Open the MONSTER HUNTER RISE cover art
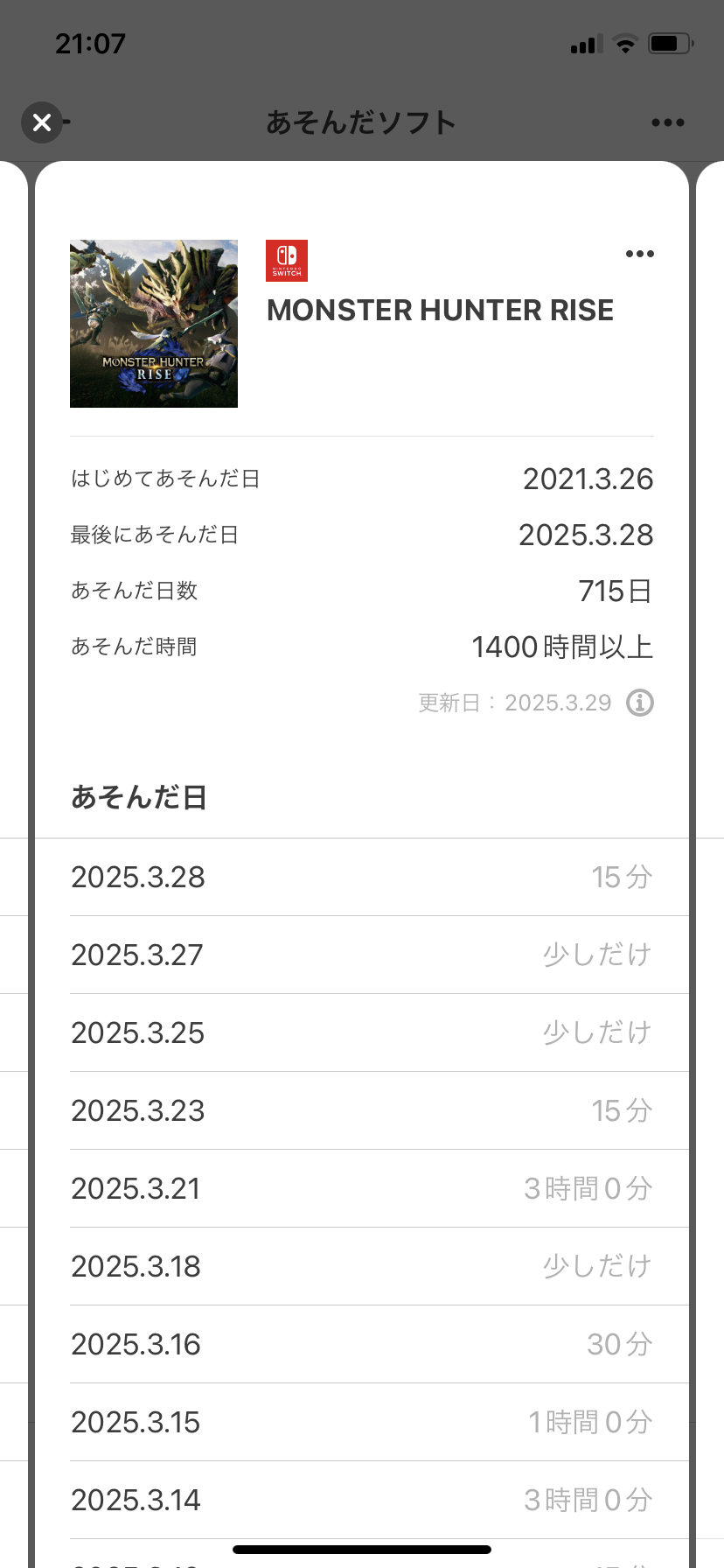724x1568 pixels. tap(154, 324)
